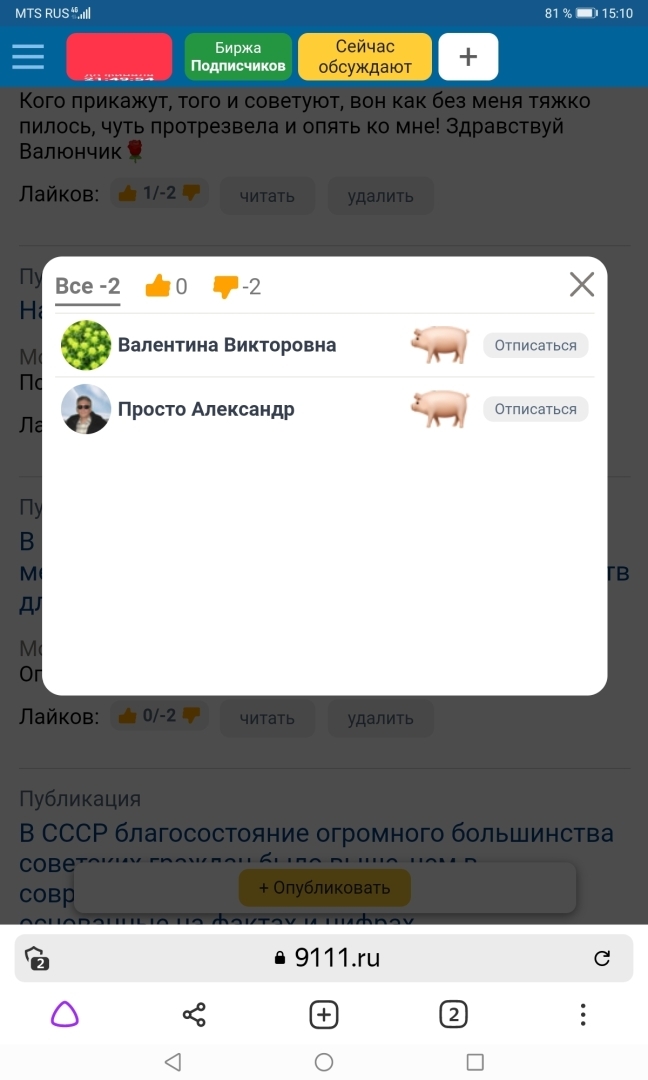The width and height of the screenshot is (648, 1080).
Task: Go back with system navigation
Action: [x=172, y=1062]
